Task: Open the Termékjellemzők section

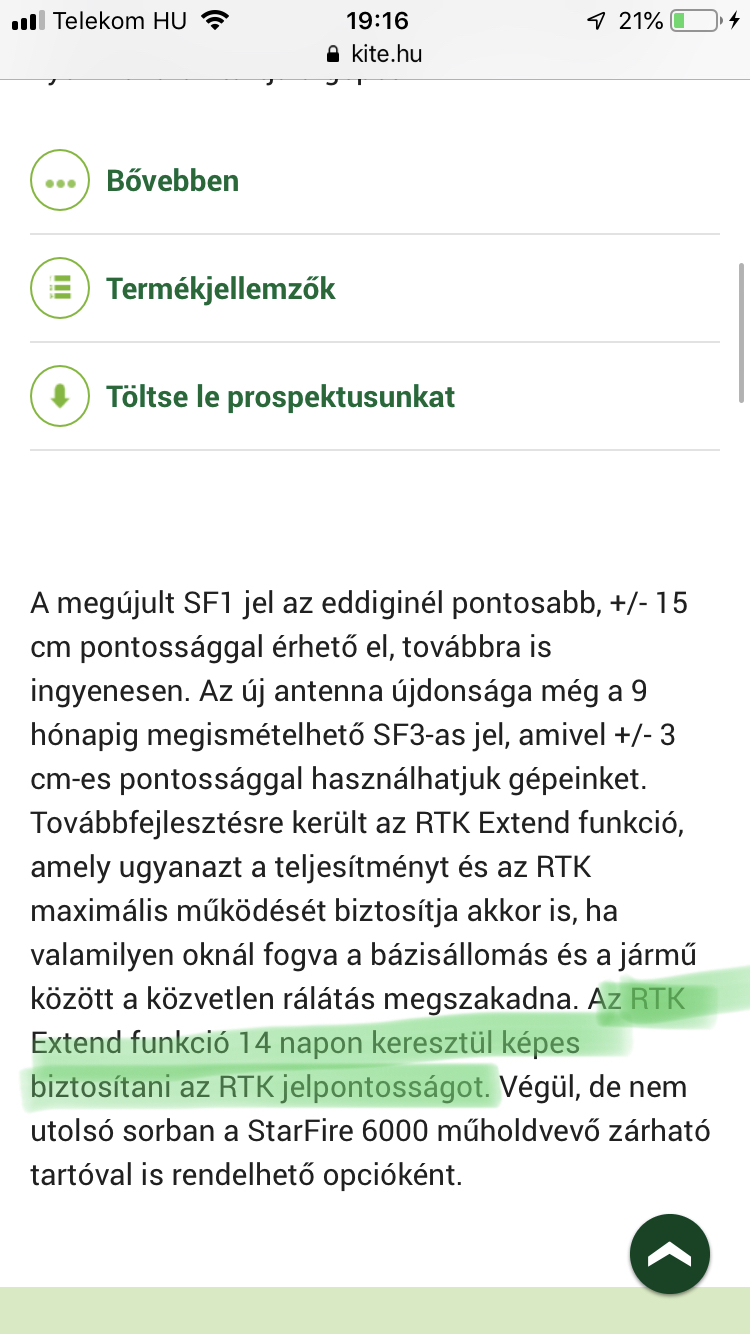Action: tap(375, 289)
